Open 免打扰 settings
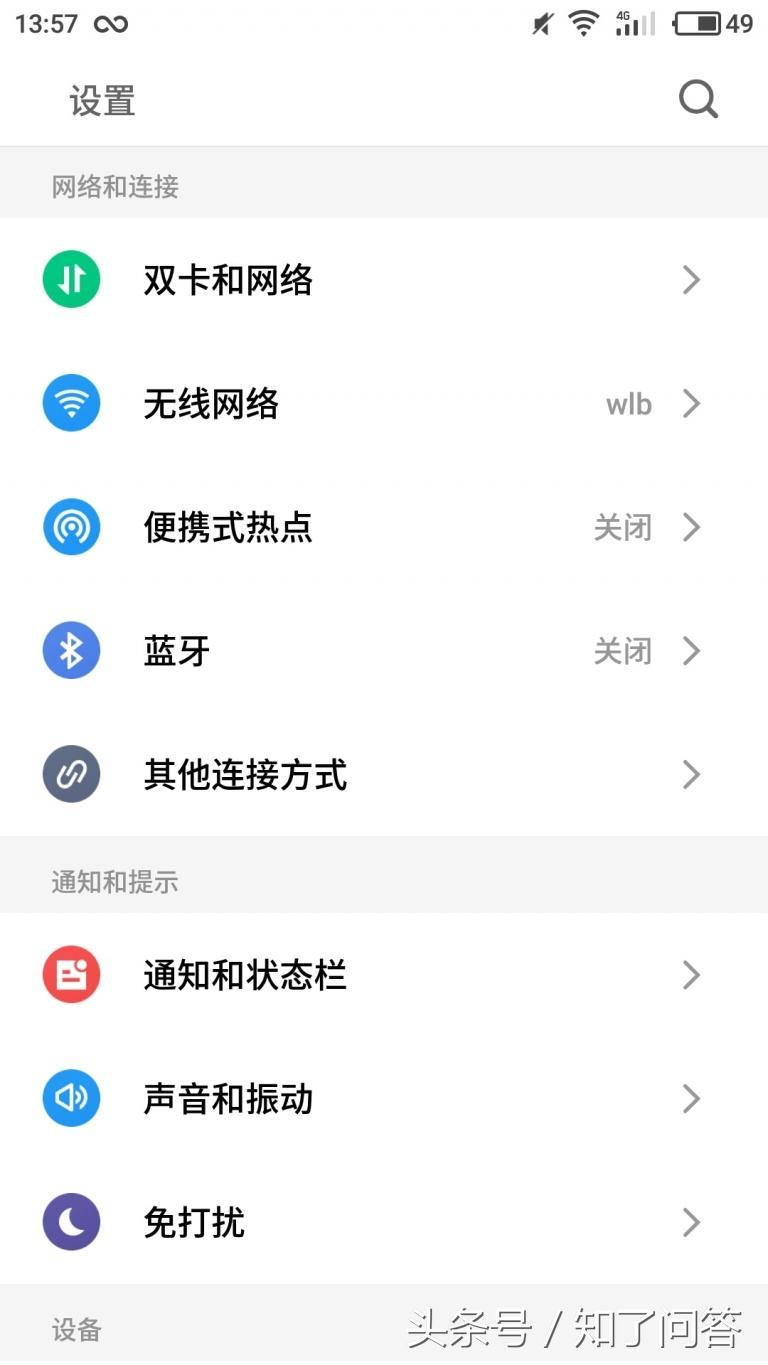The height and width of the screenshot is (1365, 768). click(x=384, y=1222)
